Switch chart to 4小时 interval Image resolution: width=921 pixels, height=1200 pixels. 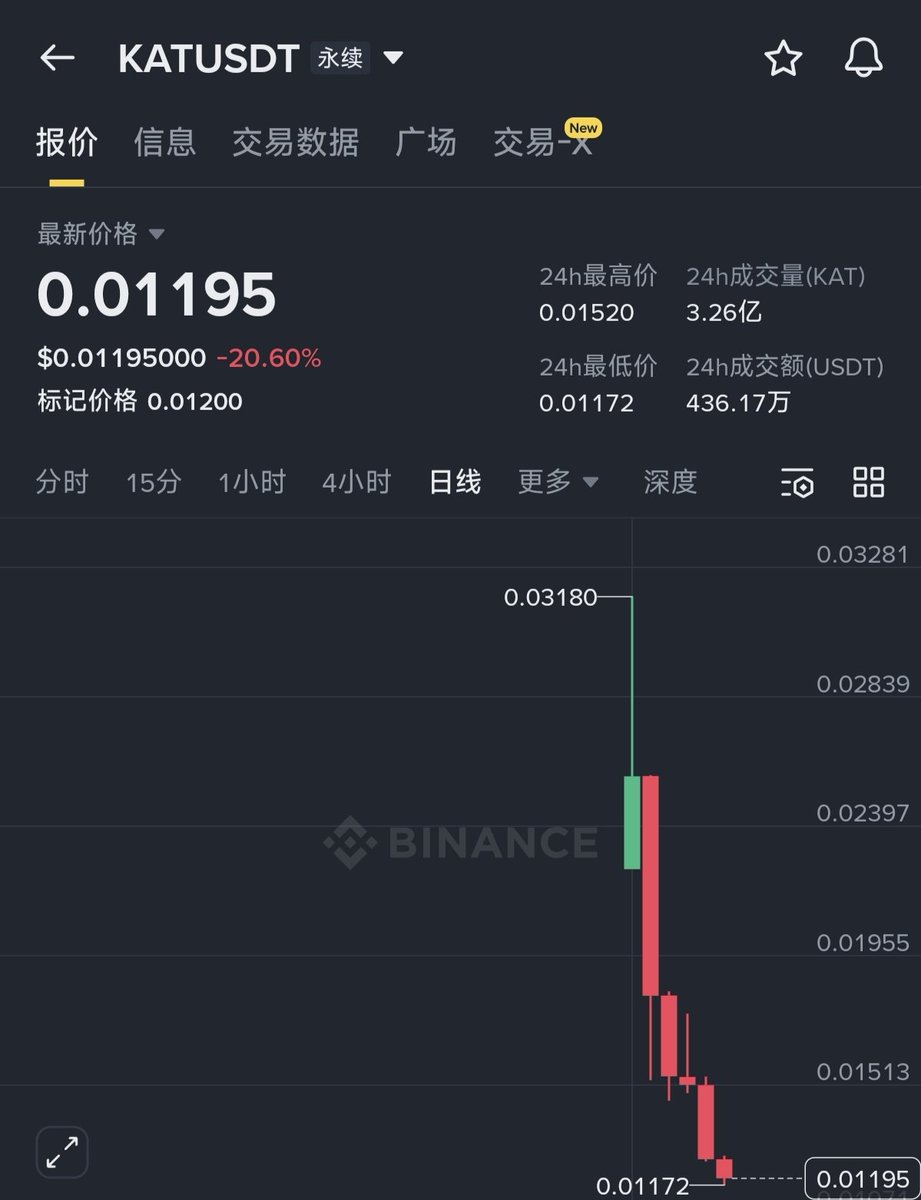point(356,482)
